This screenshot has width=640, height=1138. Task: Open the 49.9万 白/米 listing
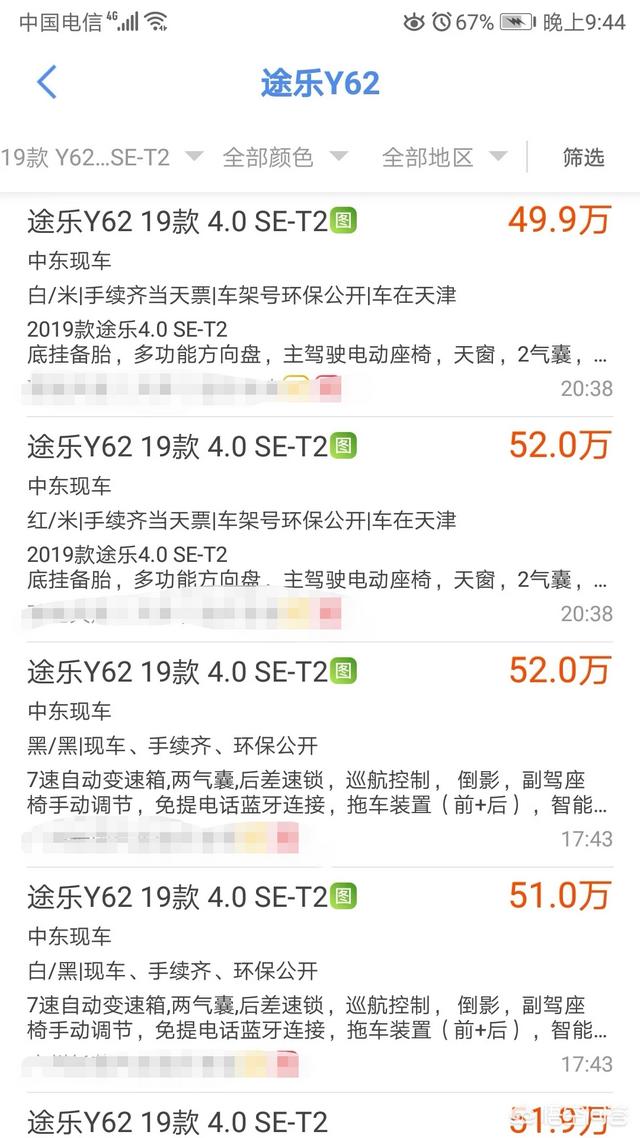pyautogui.click(x=320, y=305)
